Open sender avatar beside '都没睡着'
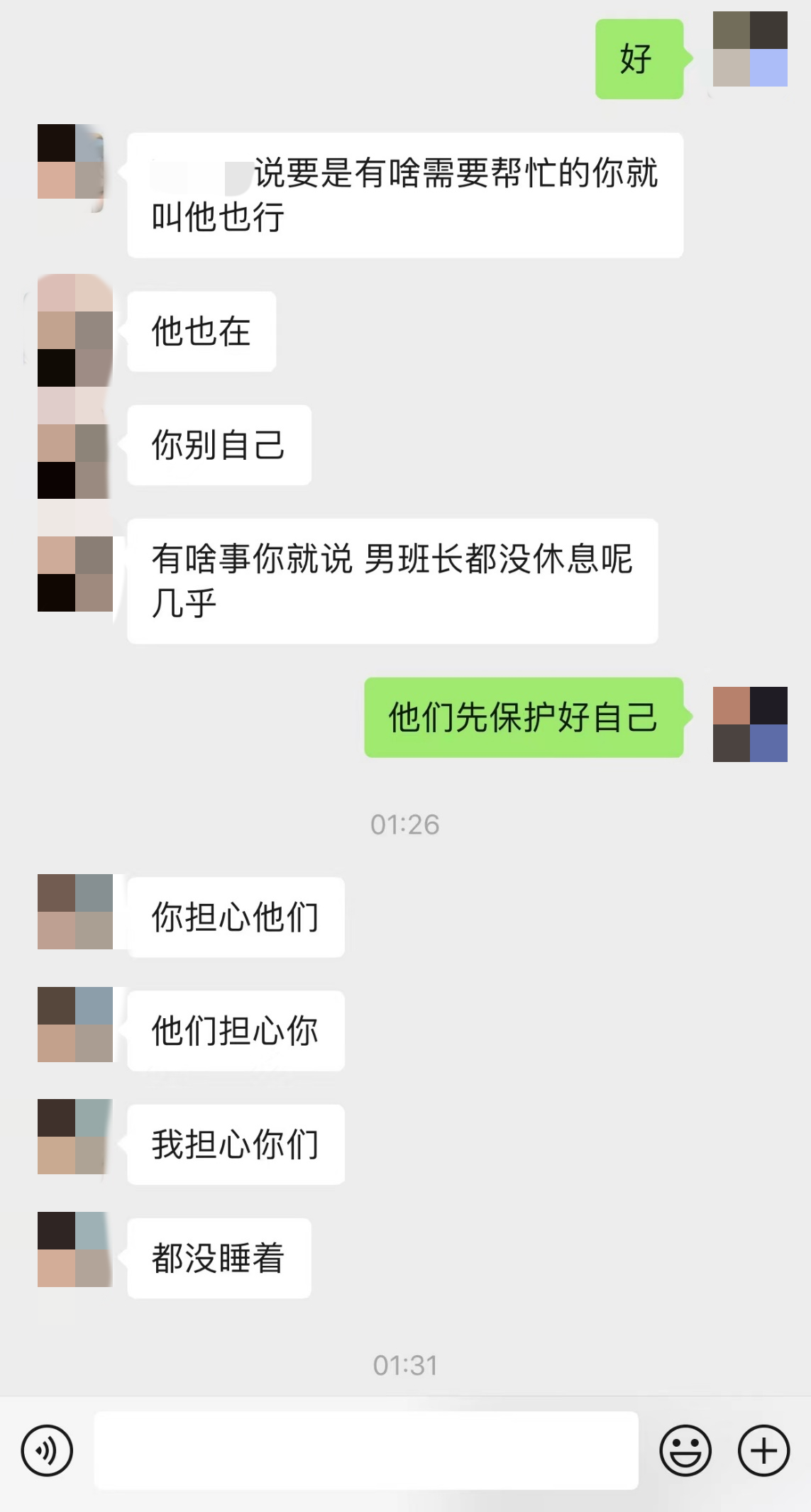This screenshot has width=811, height=1512. point(75,1249)
